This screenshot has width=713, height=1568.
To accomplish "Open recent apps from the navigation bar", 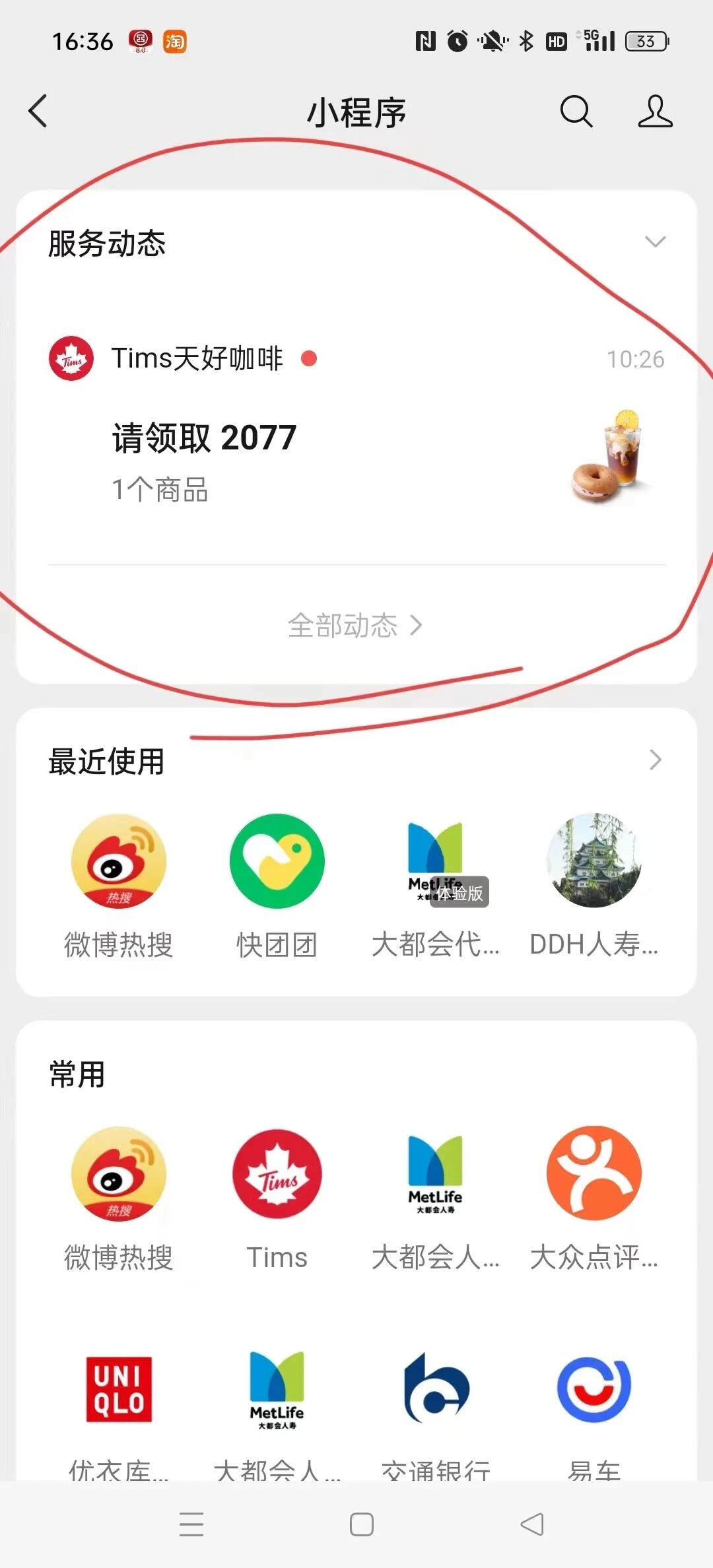I will (191, 1524).
